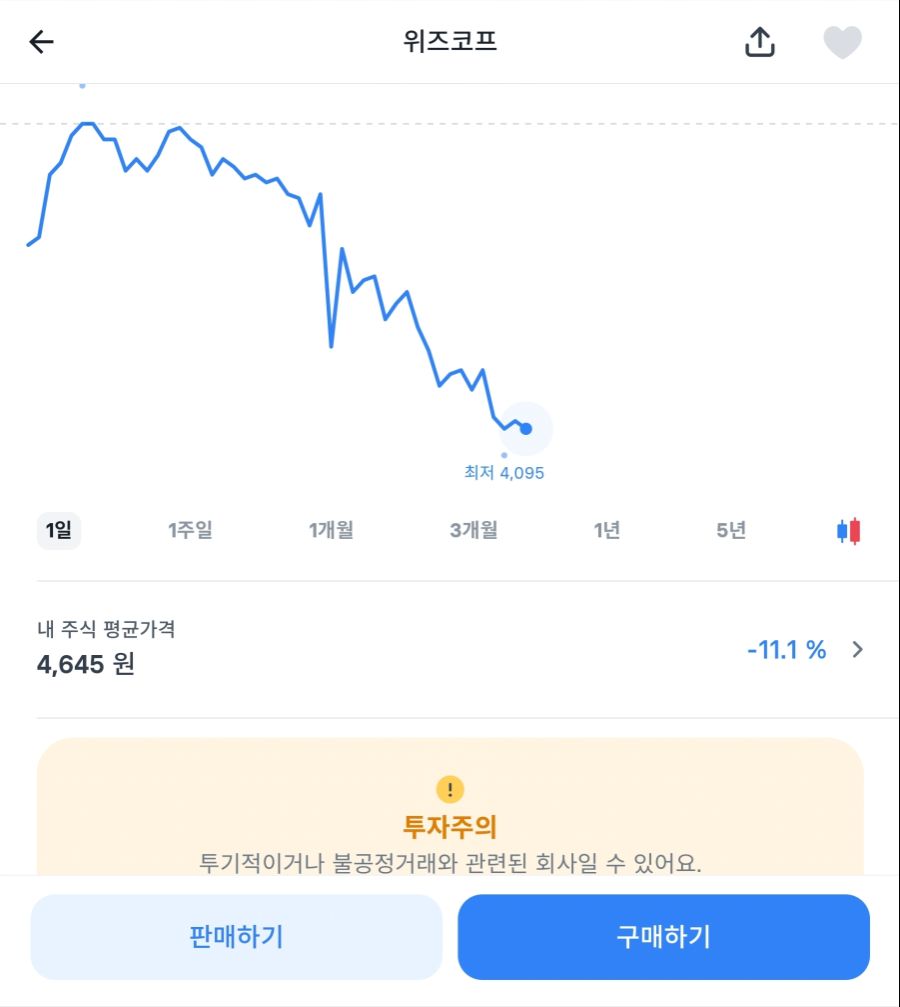900x1007 pixels.
Task: Select the 1일 tab
Action: pyautogui.click(x=57, y=531)
